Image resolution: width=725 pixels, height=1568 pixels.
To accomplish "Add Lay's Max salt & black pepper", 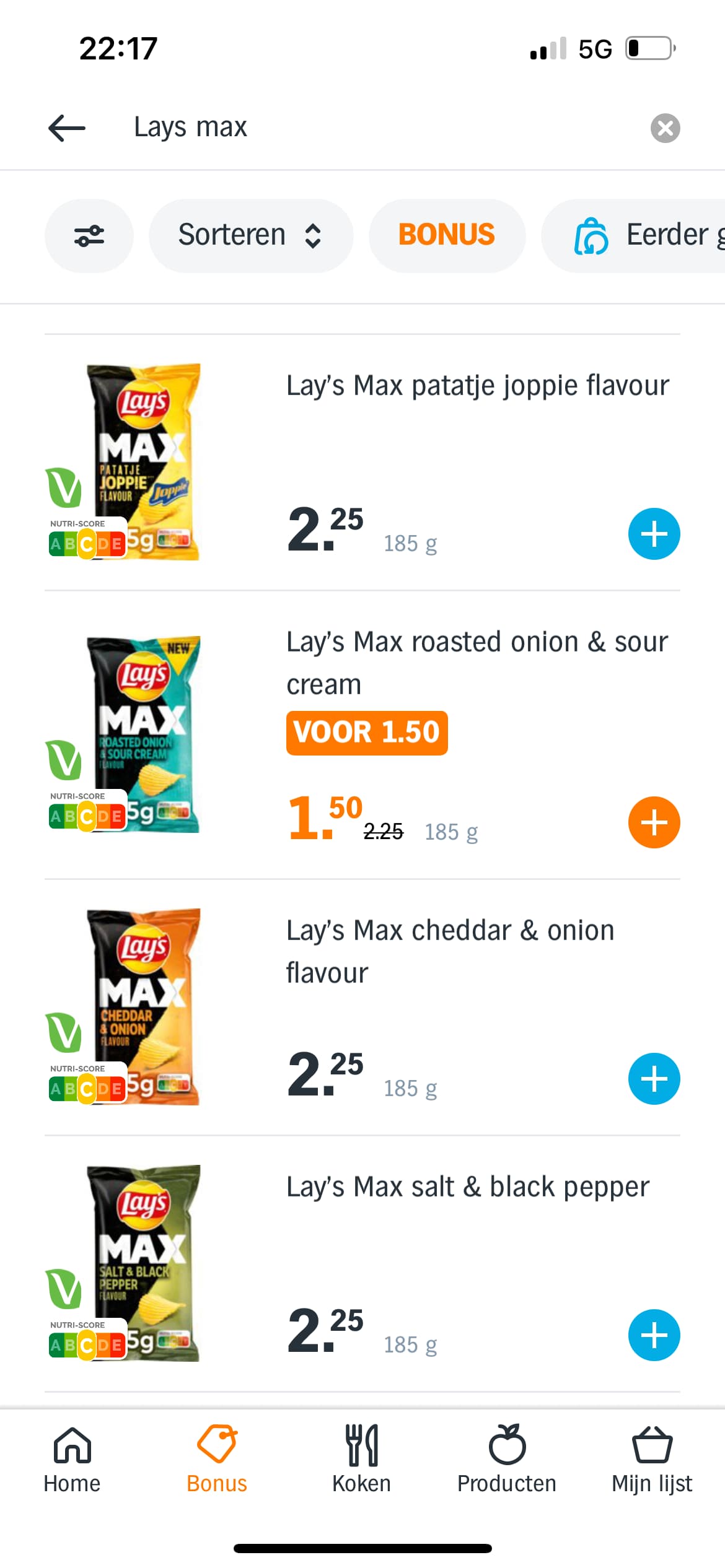I will coord(654,1335).
